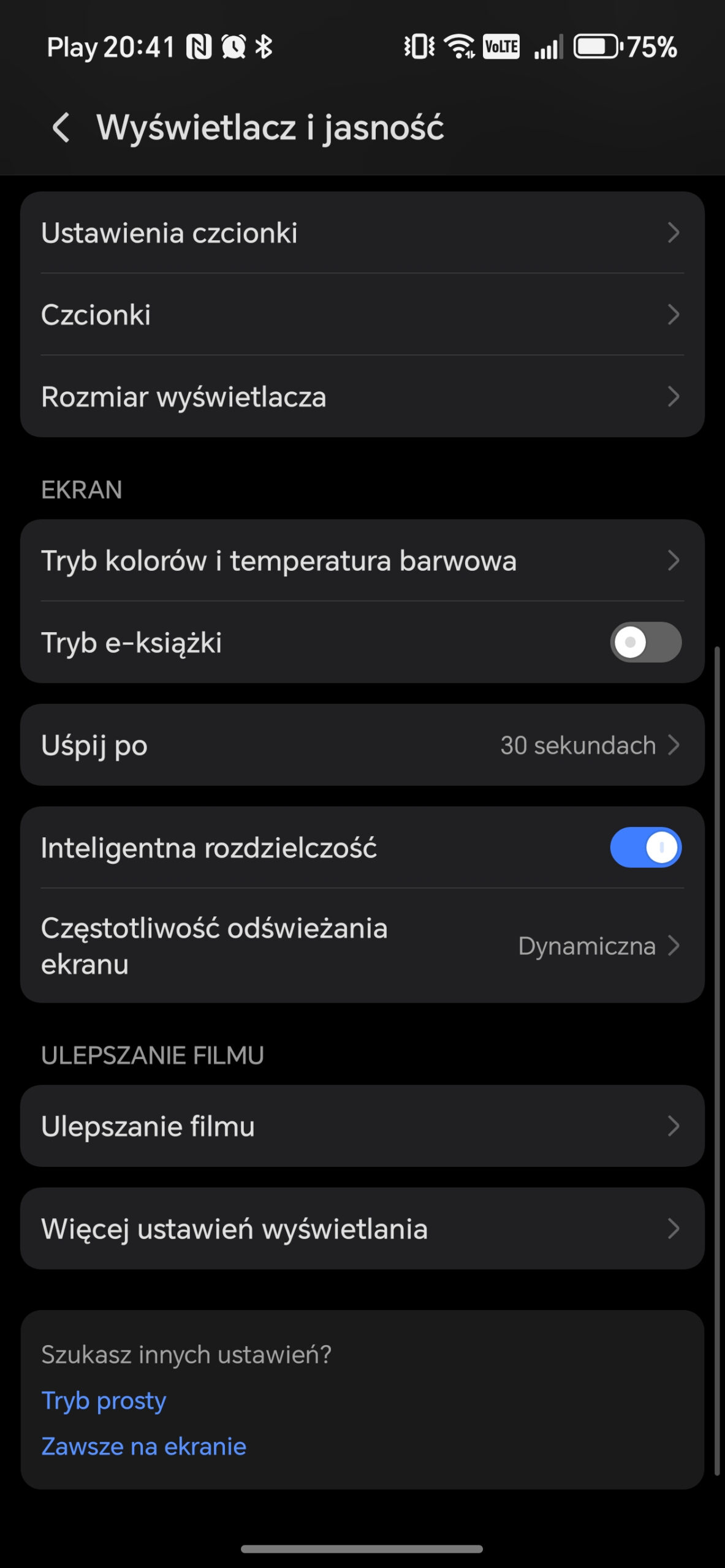
Task: Tap the Zawsze na ekranie link
Action: [143, 1447]
